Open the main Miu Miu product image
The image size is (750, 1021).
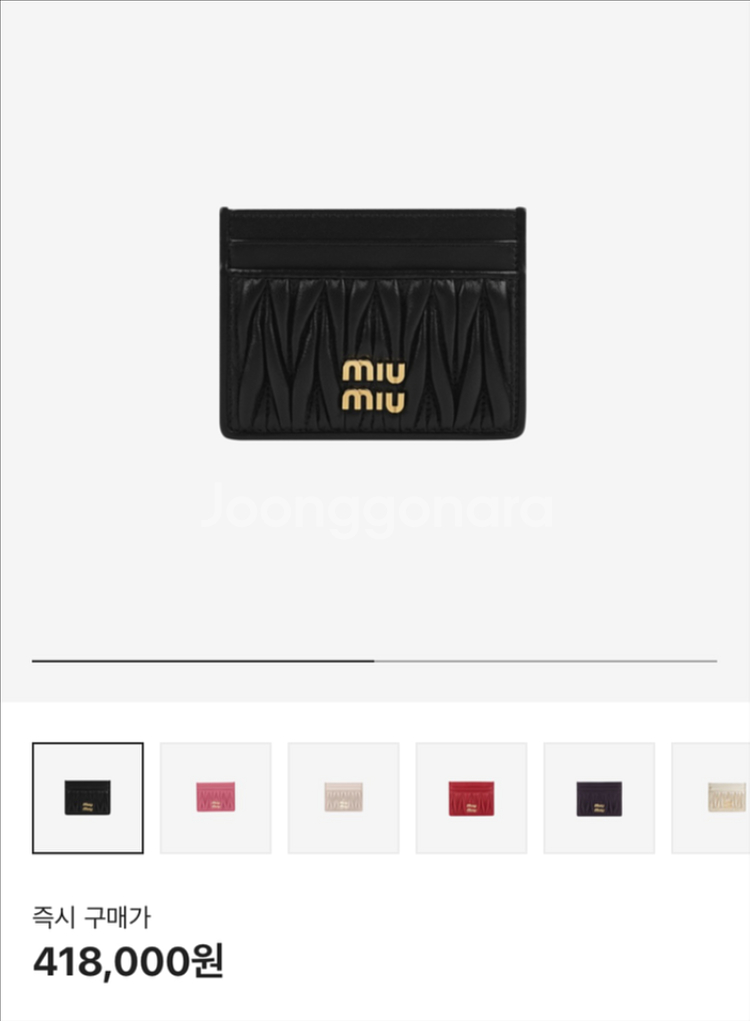(373, 324)
